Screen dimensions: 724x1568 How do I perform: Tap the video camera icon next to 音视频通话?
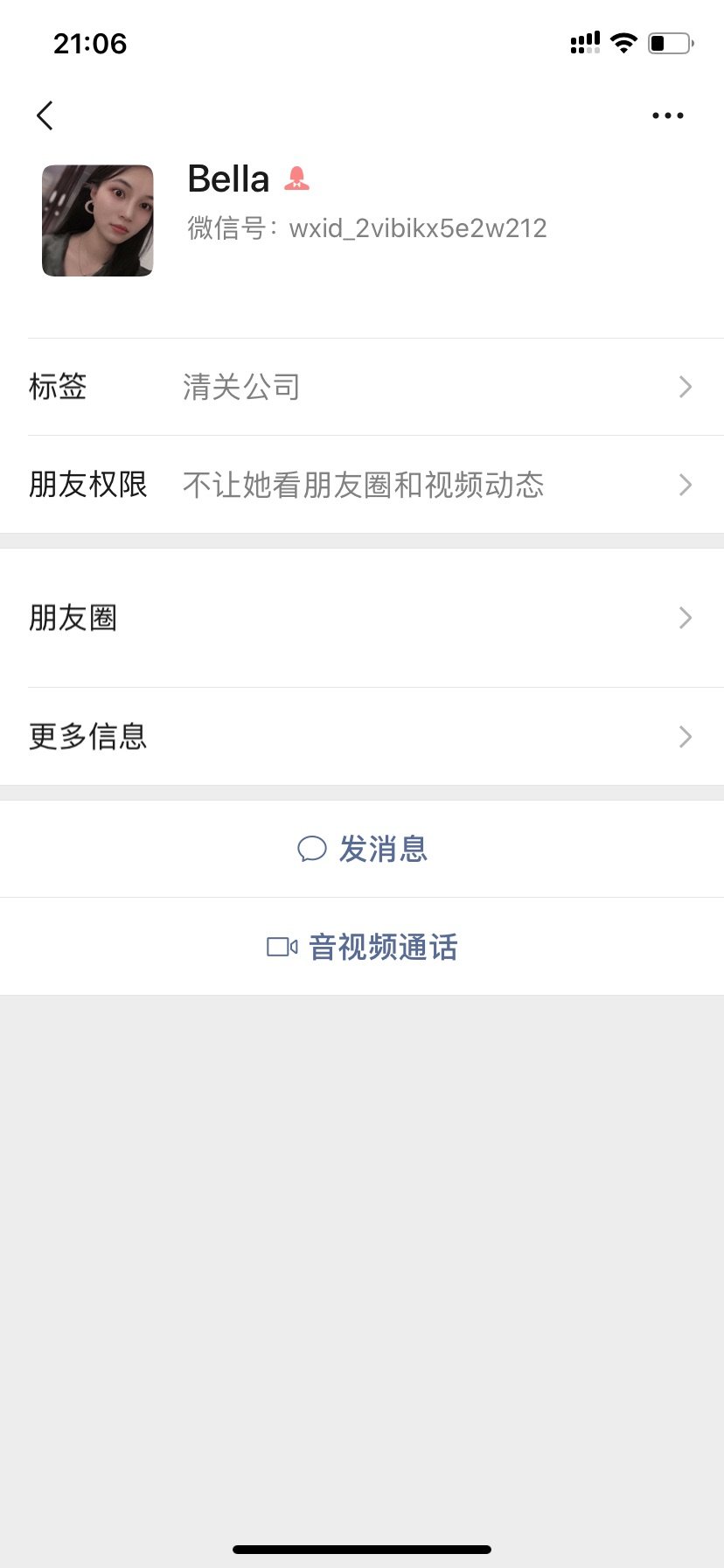[282, 946]
